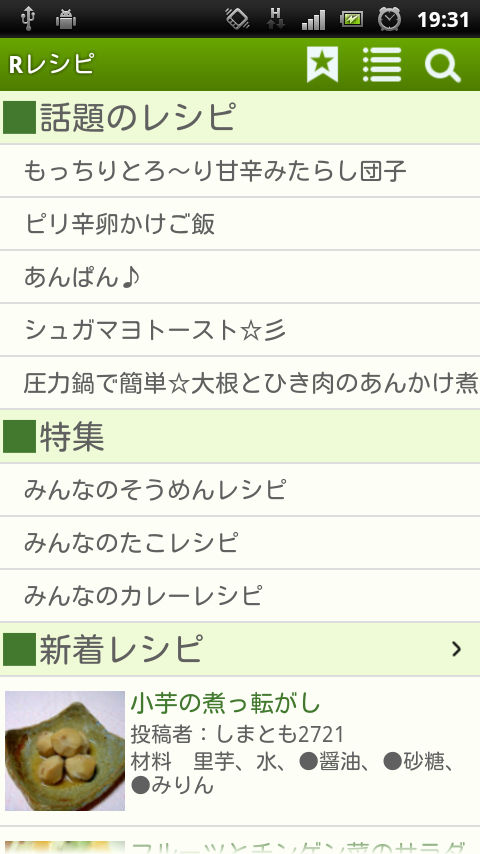Open シュガマヨトースト☆彡 recipe

pyautogui.click(x=240, y=330)
